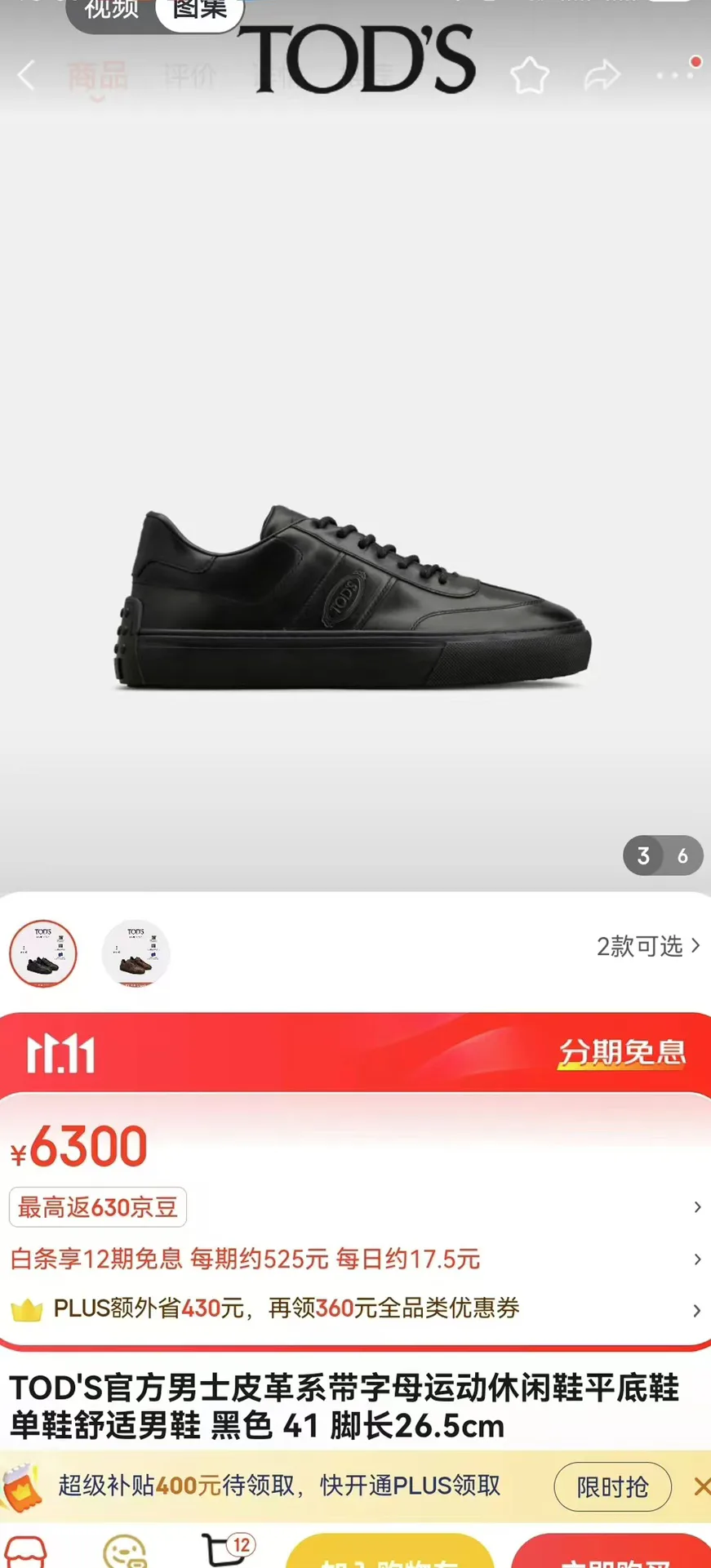Switch the gallery to 视频 mode
This screenshot has height=1568, width=711.
tap(111, 10)
